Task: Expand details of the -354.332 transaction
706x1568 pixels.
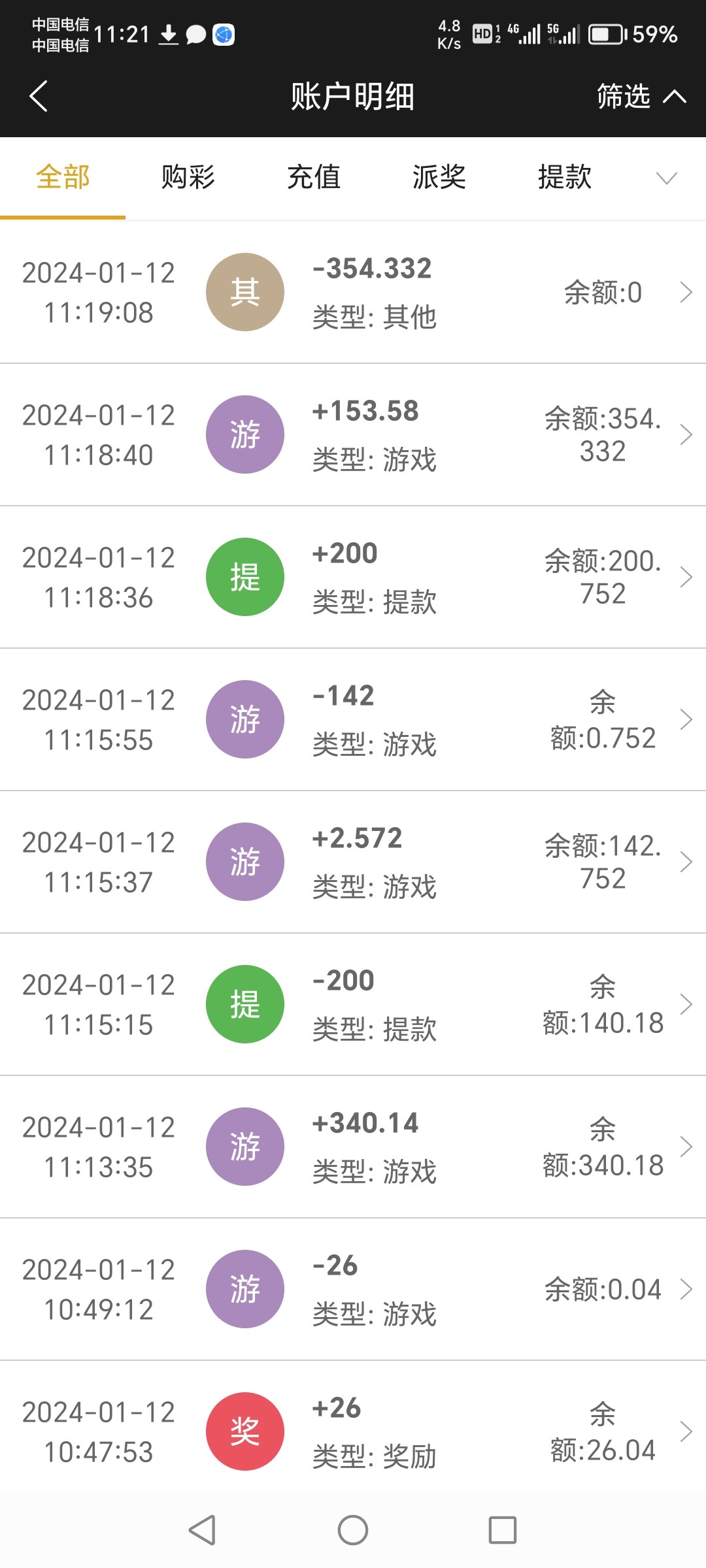Action: (x=686, y=291)
